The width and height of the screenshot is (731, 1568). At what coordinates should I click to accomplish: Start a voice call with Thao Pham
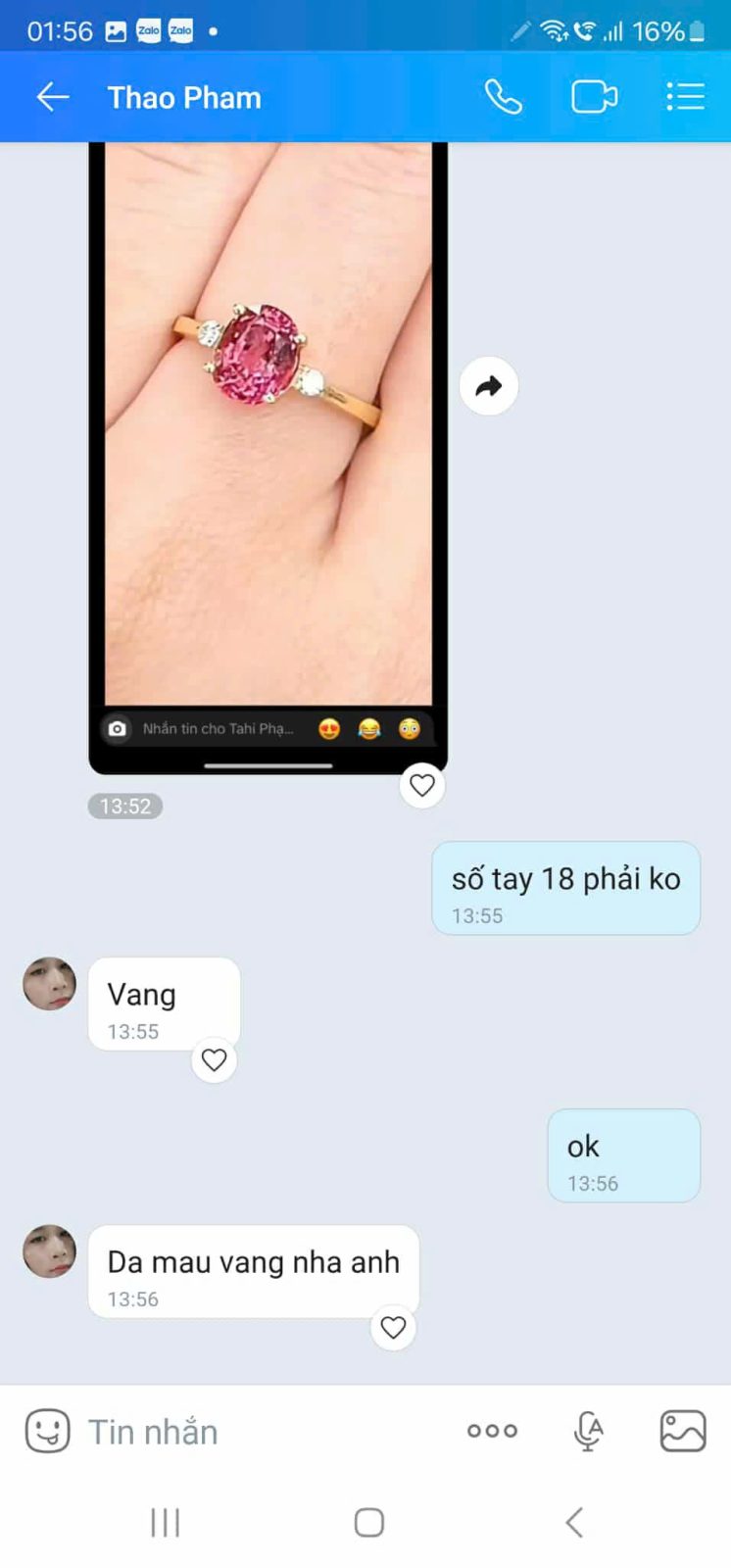(x=504, y=97)
